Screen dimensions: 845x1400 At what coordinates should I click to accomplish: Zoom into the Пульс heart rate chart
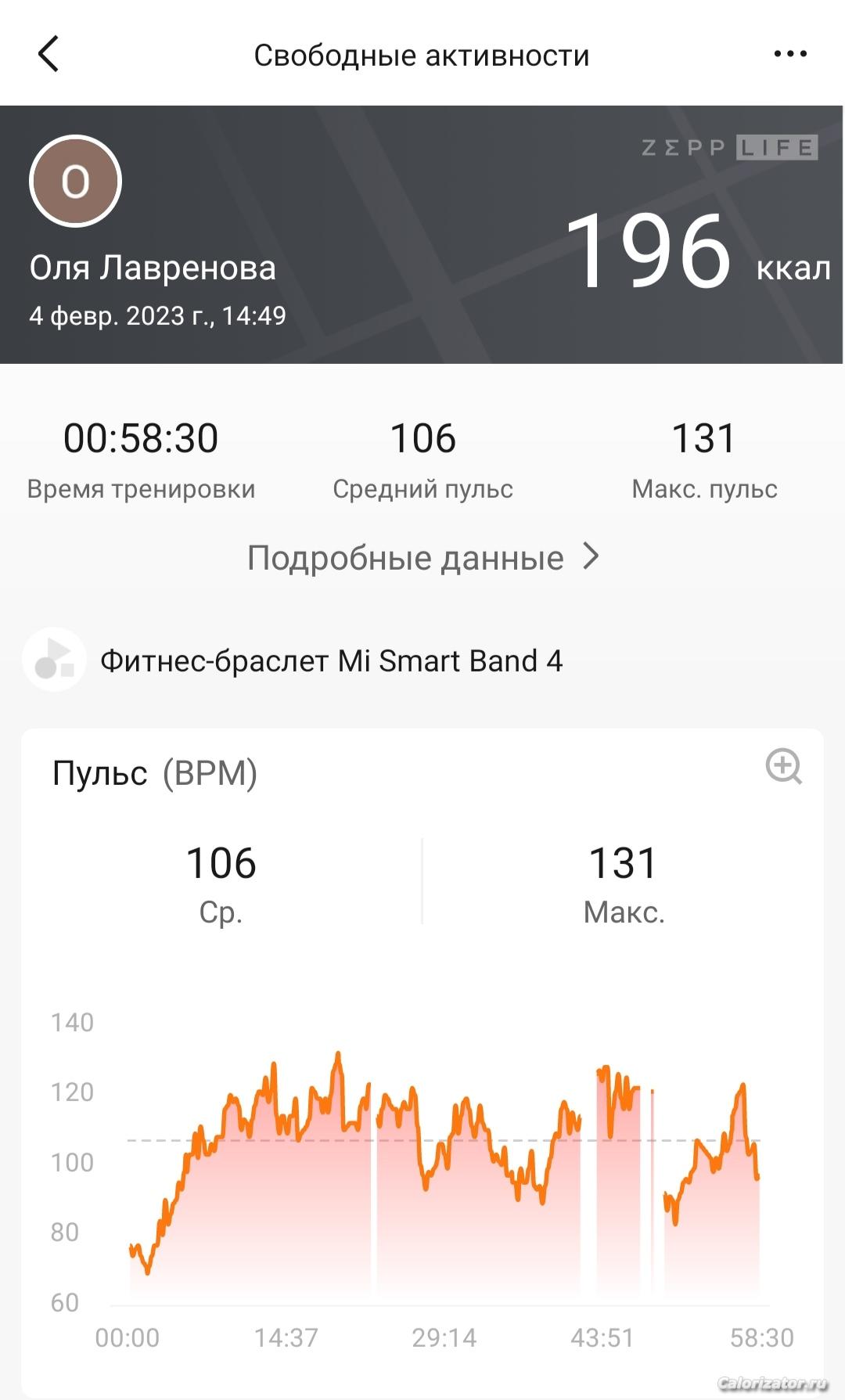pyautogui.click(x=783, y=766)
